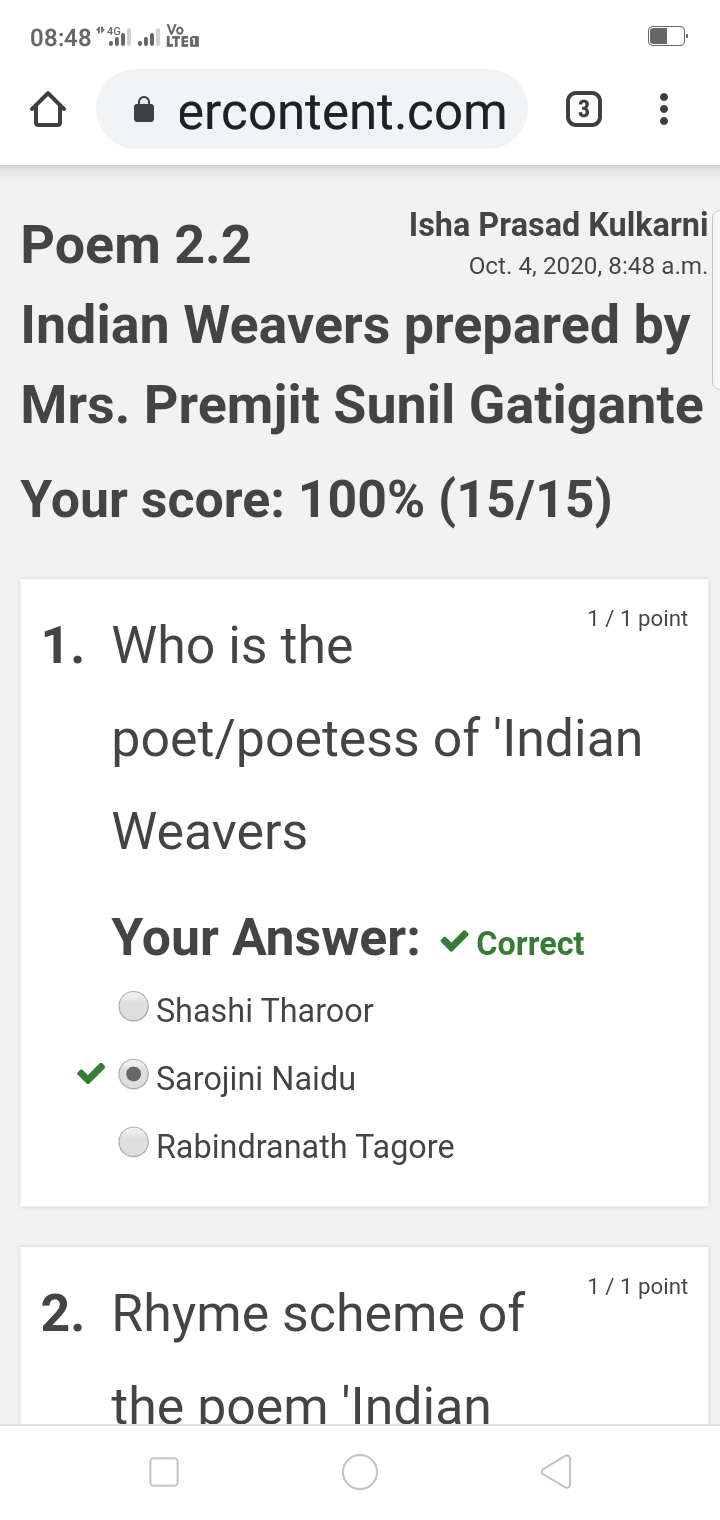The width and height of the screenshot is (720, 1520).
Task: Tap the system back button
Action: coord(556,1471)
